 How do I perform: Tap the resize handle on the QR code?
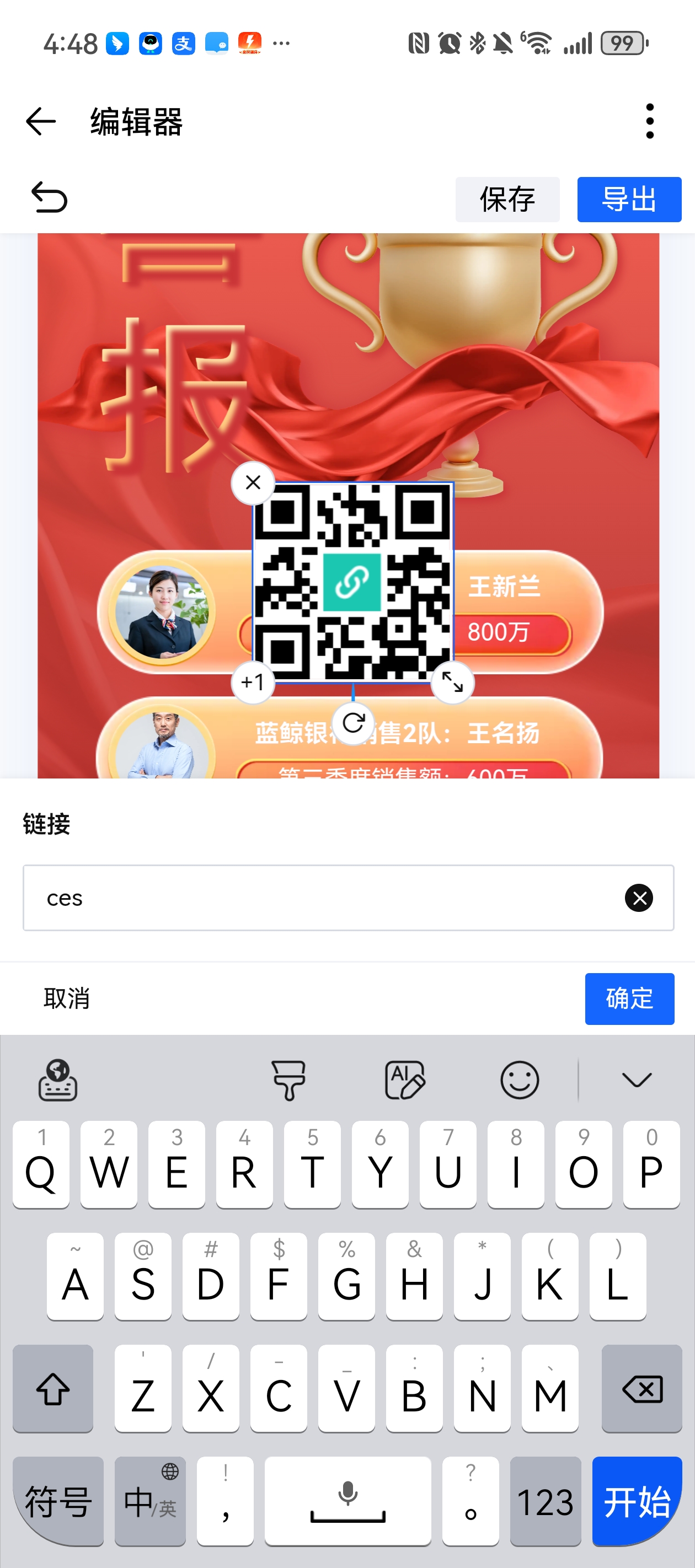coord(452,682)
